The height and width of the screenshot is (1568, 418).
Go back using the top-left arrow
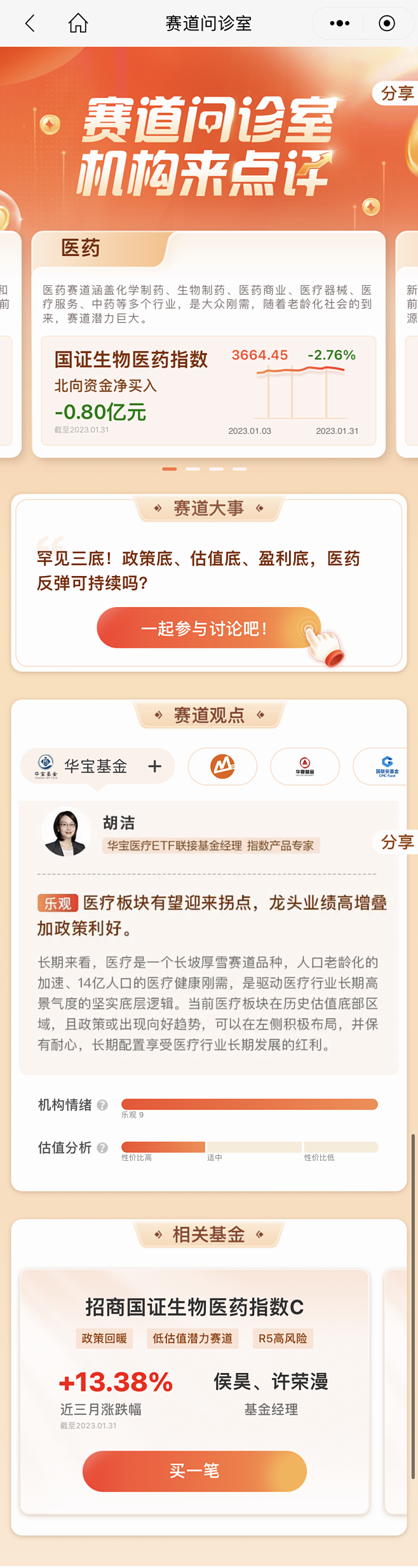pyautogui.click(x=29, y=23)
